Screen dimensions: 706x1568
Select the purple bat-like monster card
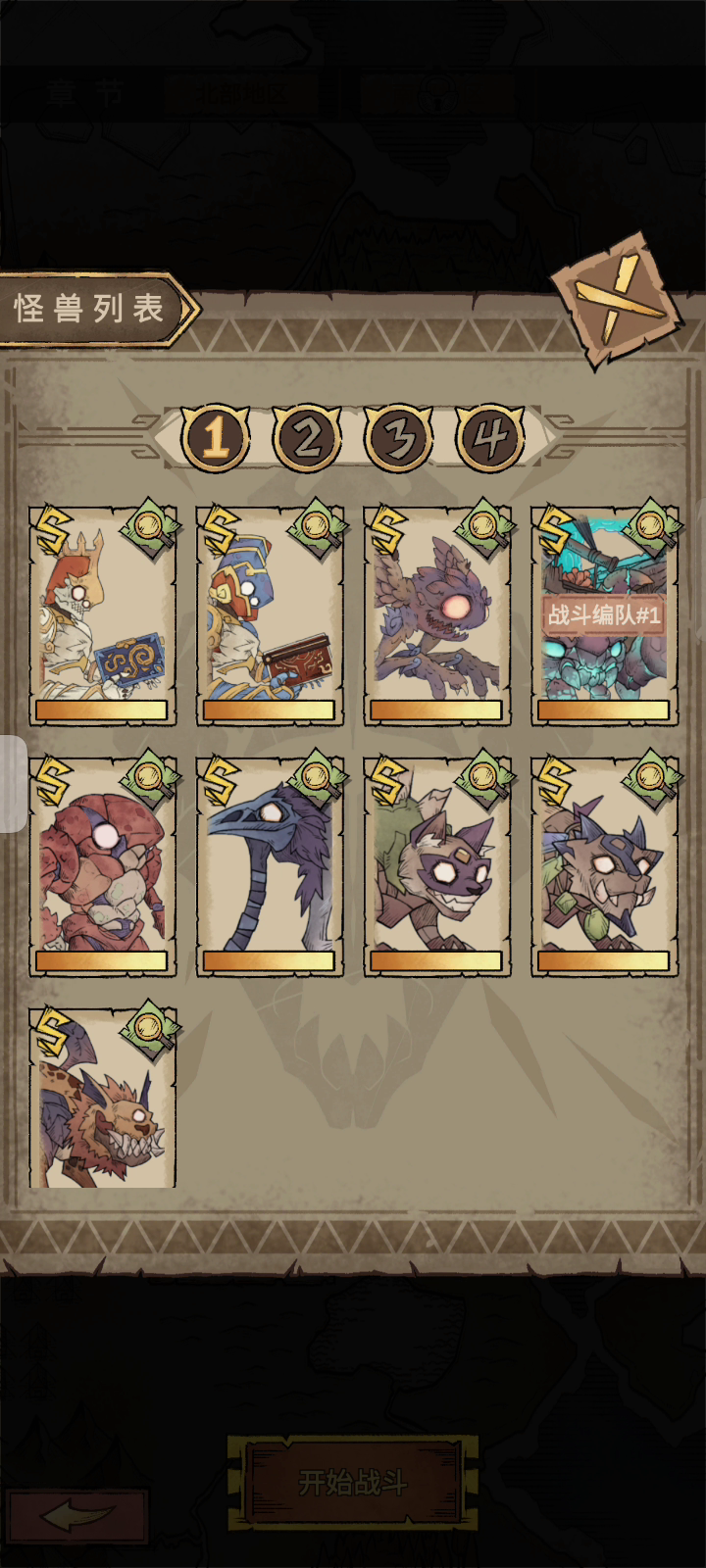437,616
